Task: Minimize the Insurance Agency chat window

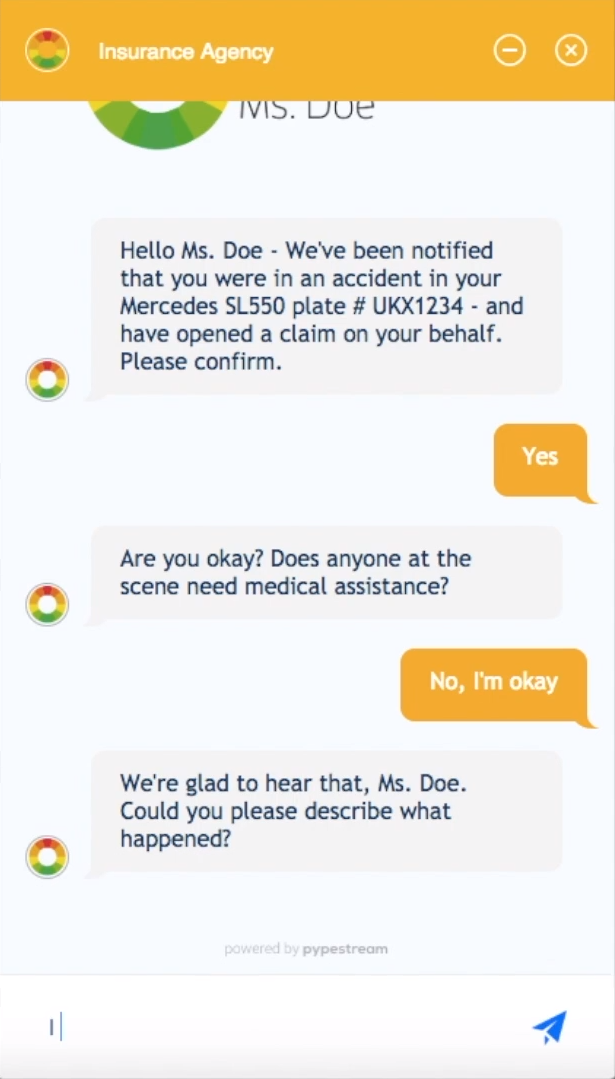Action: [509, 50]
